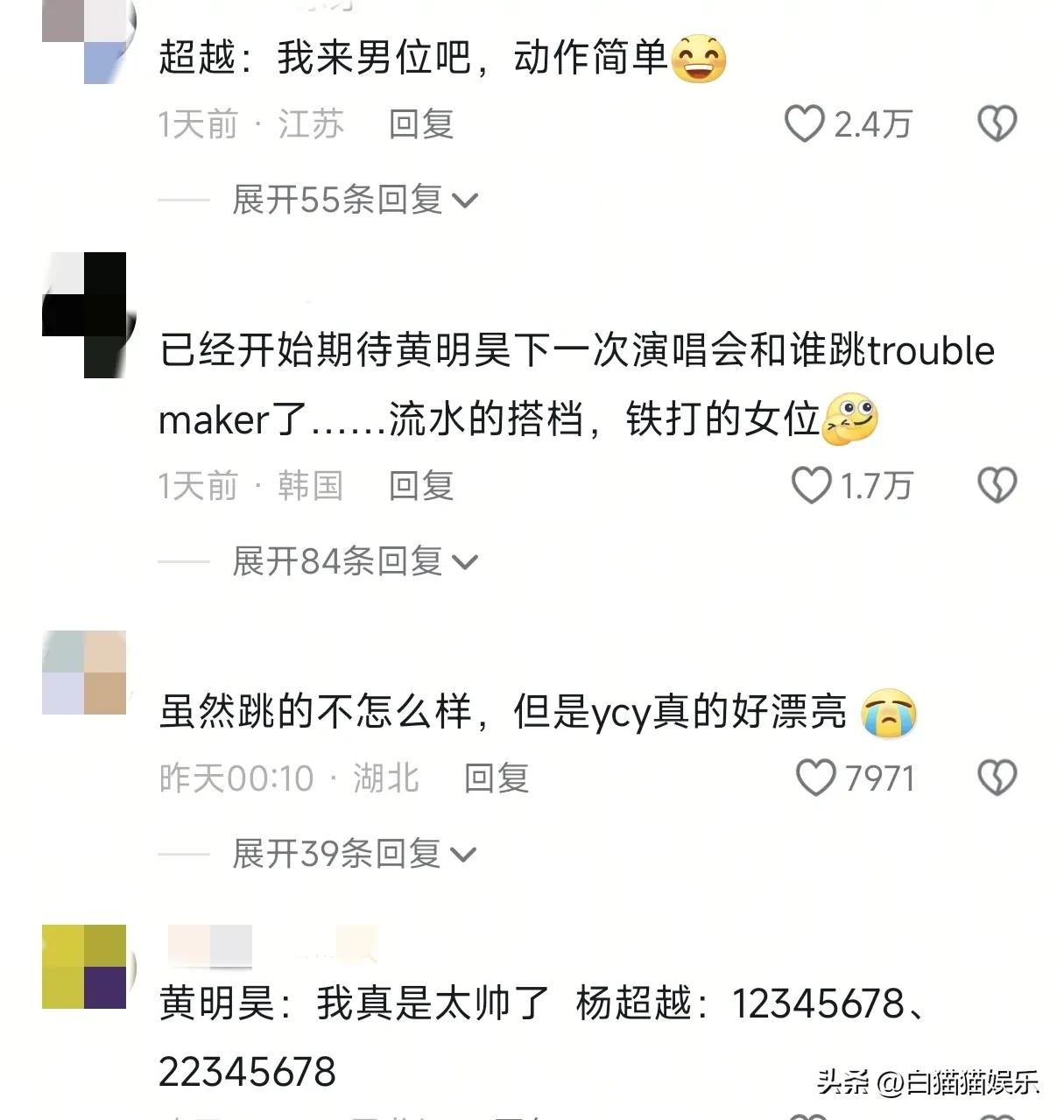This screenshot has height=1120, width=1064.
Task: Reply to the comment posted from 湖北
Action: [496, 778]
